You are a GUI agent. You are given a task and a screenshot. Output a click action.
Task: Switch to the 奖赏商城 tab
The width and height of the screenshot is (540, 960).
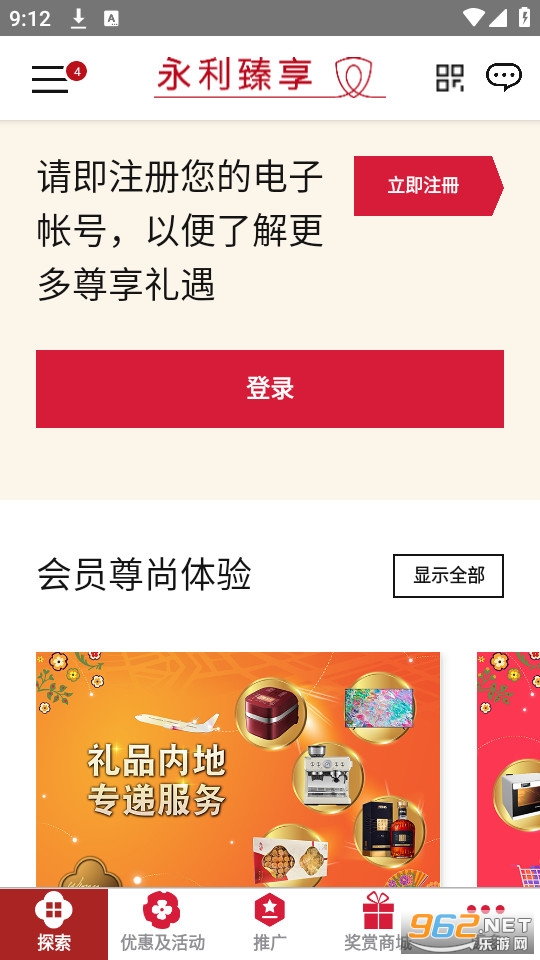[x=378, y=924]
